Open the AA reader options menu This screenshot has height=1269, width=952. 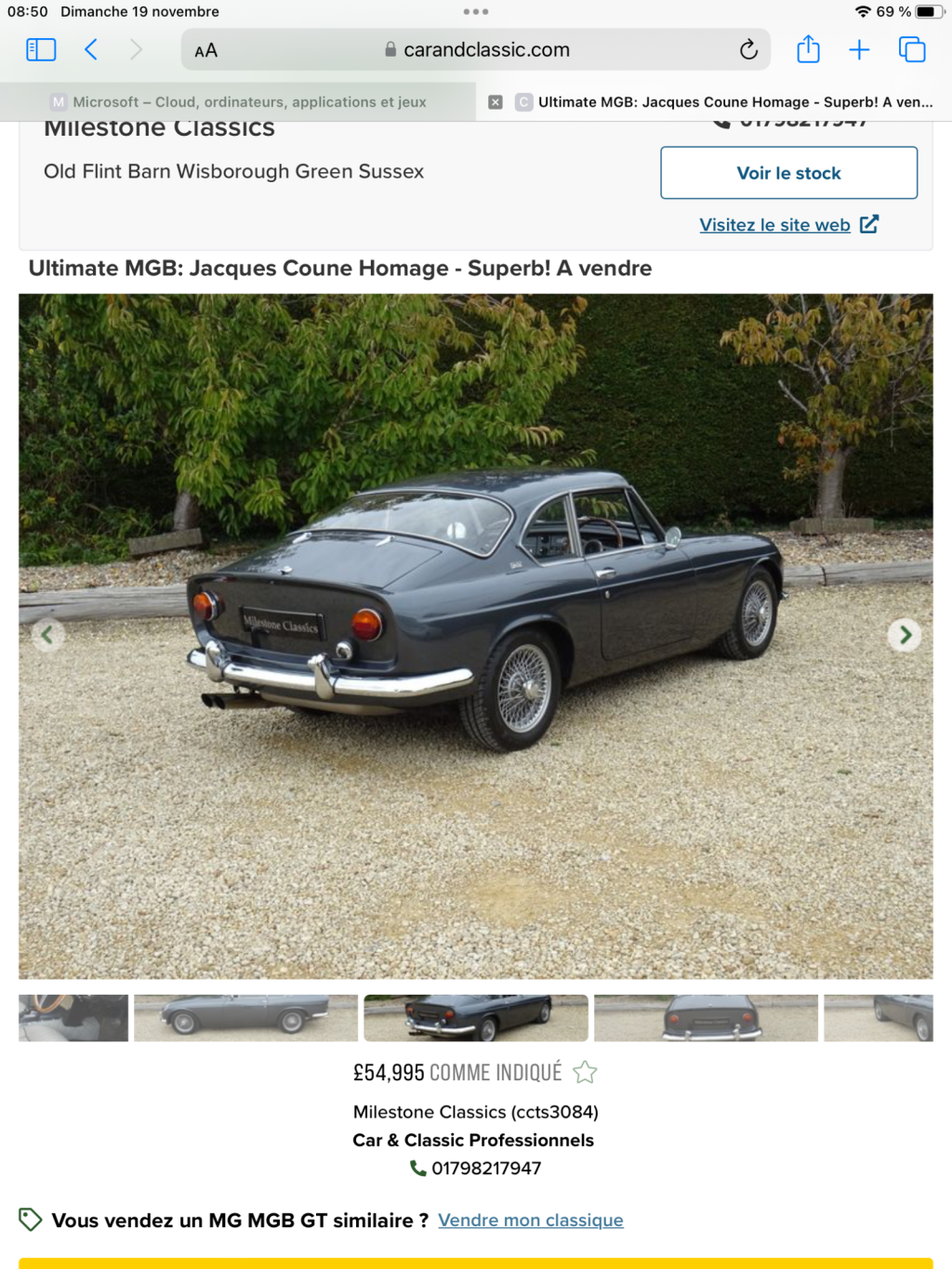[x=206, y=51]
